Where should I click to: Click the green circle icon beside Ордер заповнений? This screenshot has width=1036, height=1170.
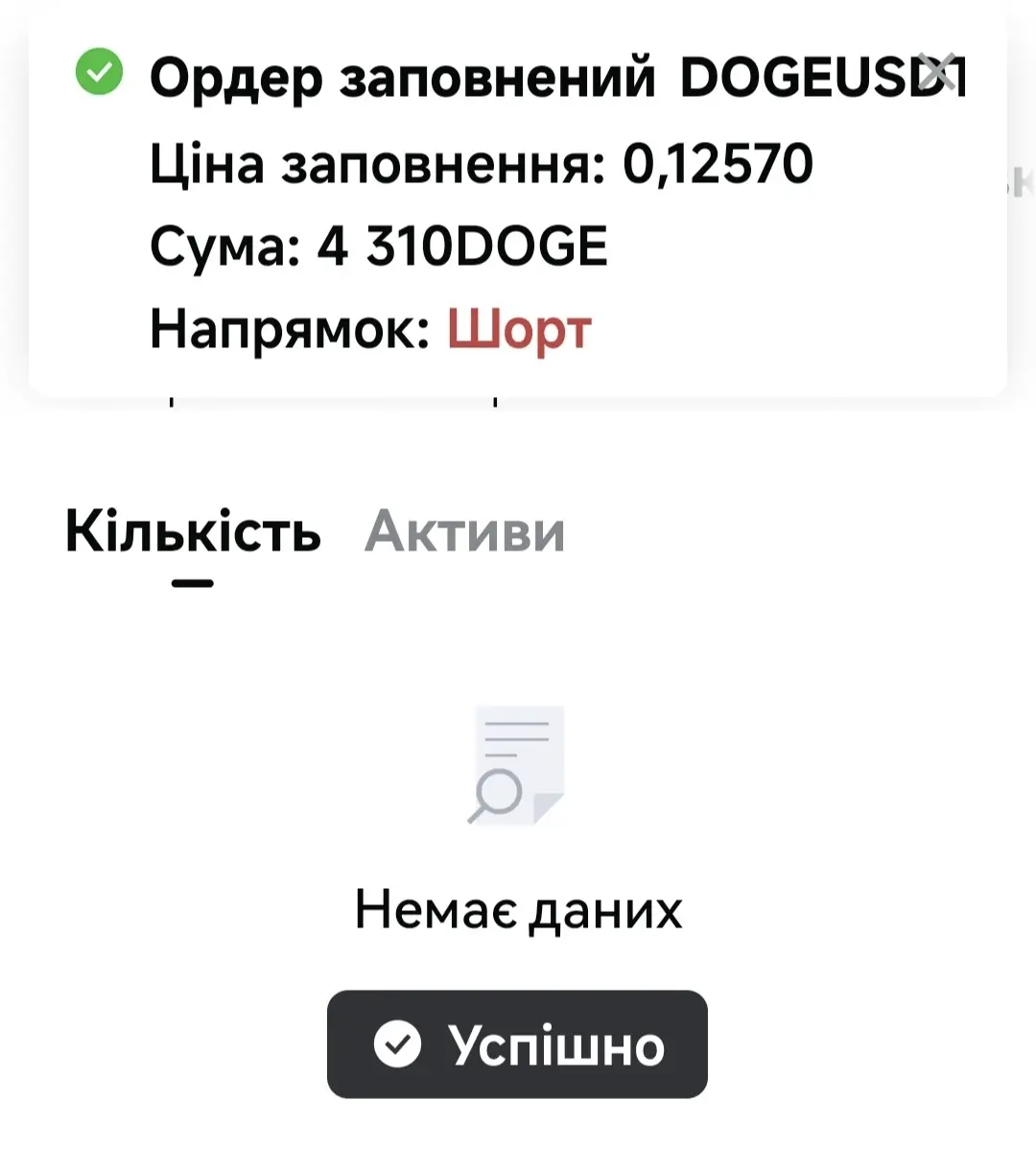point(100,72)
